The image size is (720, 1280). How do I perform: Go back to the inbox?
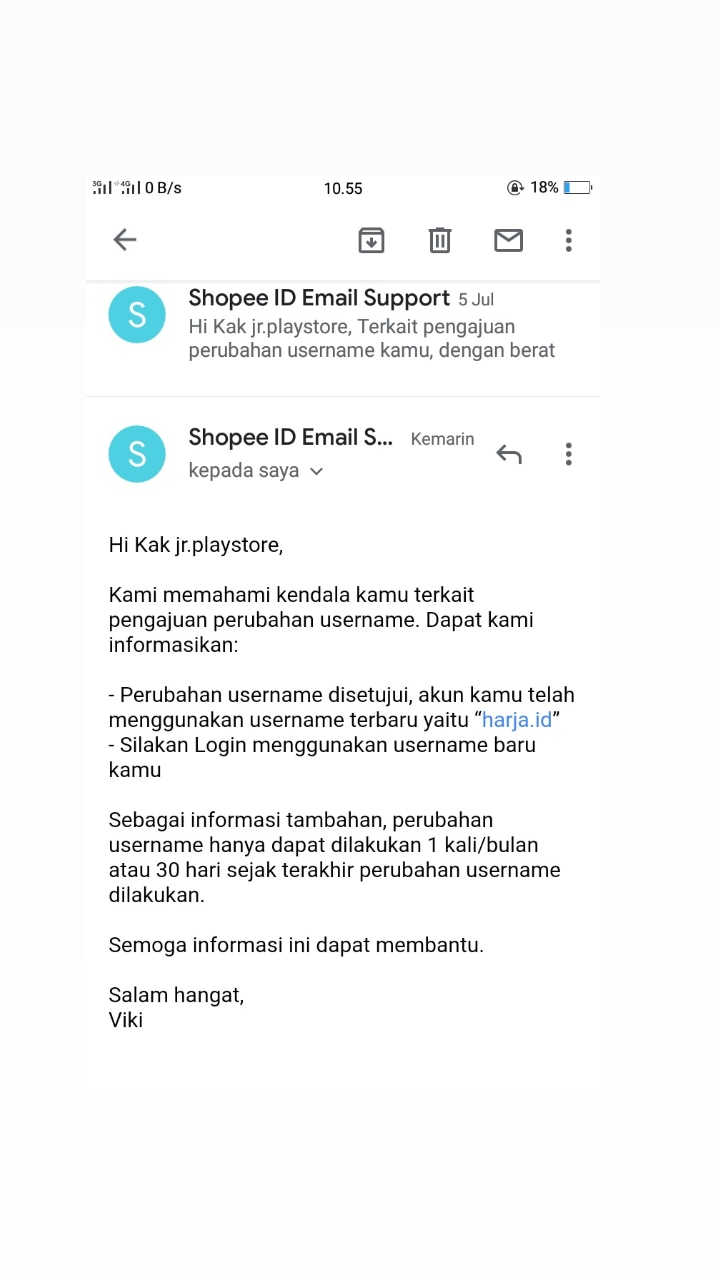(x=124, y=240)
